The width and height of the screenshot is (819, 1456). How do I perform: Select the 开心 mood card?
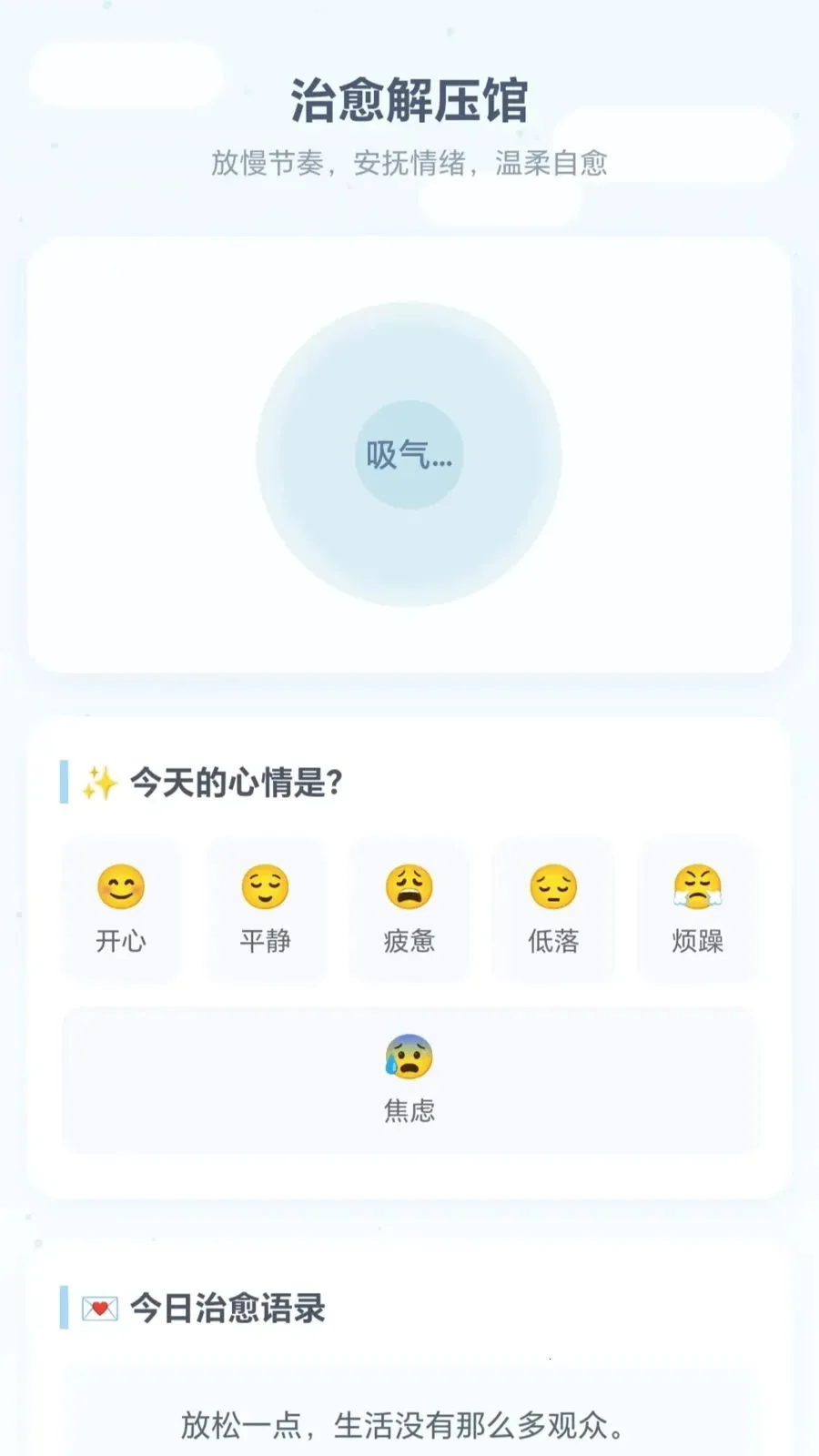(x=121, y=910)
